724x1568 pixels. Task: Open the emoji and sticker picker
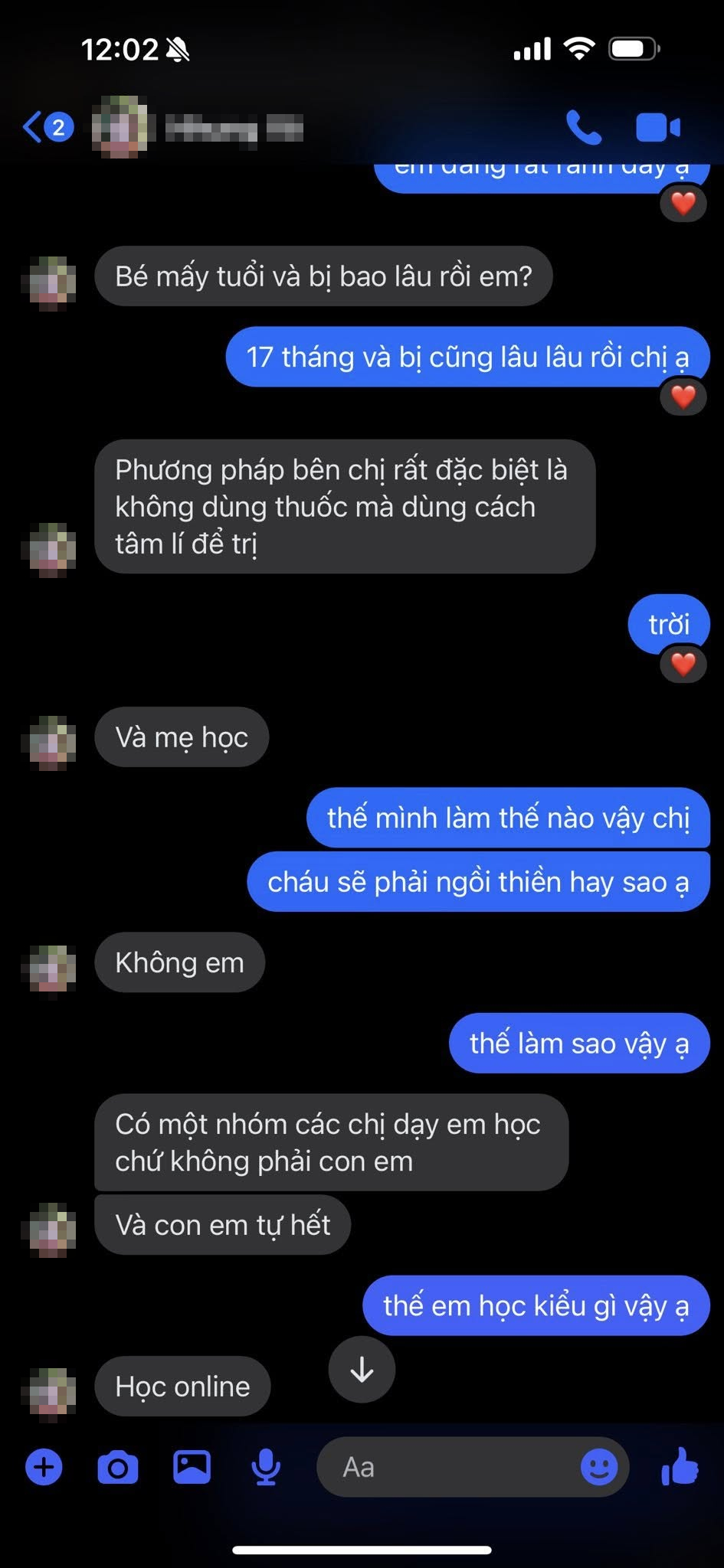[x=600, y=1465]
